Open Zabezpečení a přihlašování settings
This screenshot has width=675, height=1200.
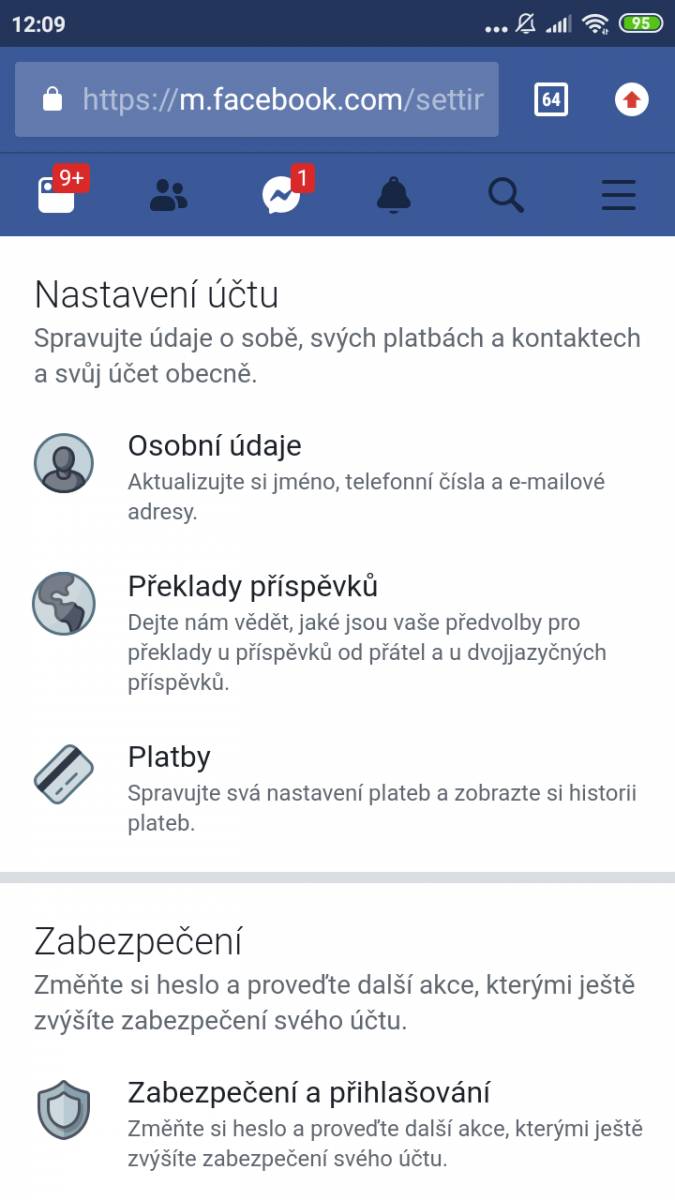pos(337,1124)
